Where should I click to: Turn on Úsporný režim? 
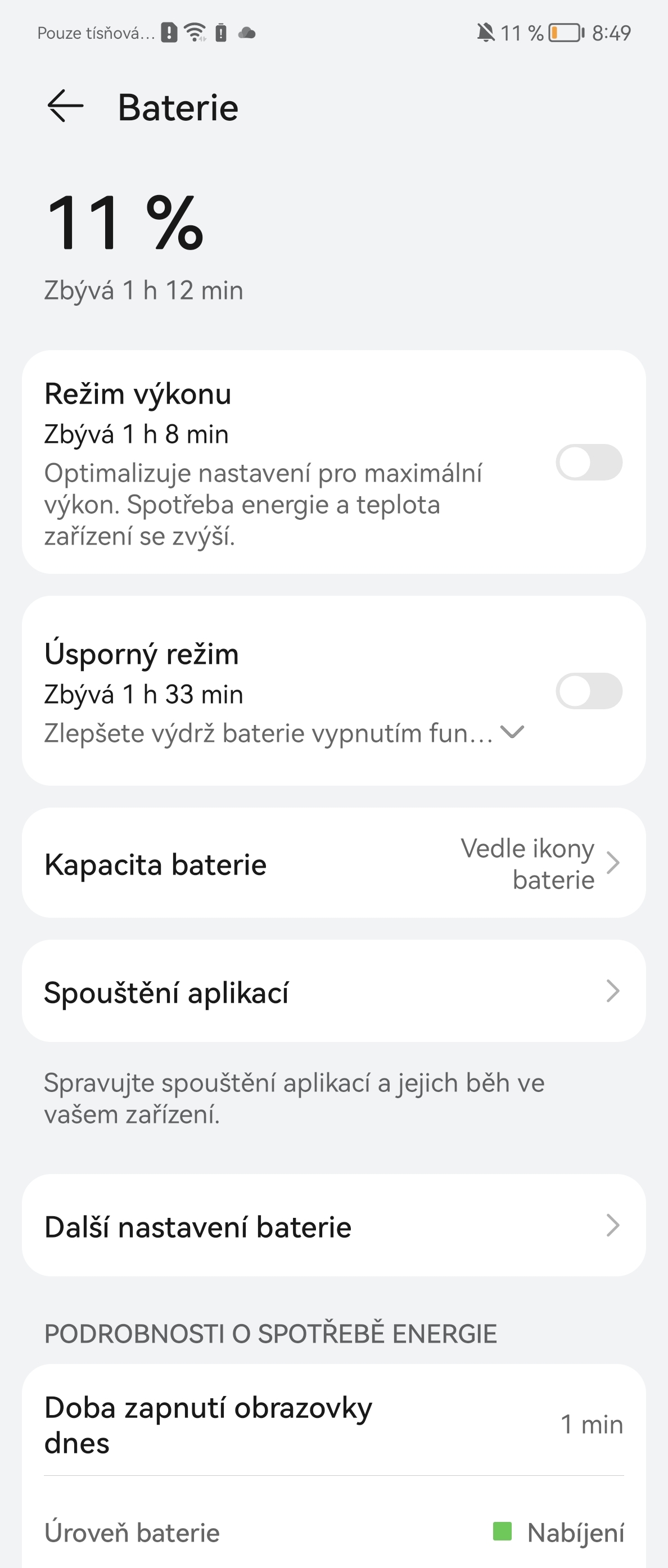589,691
